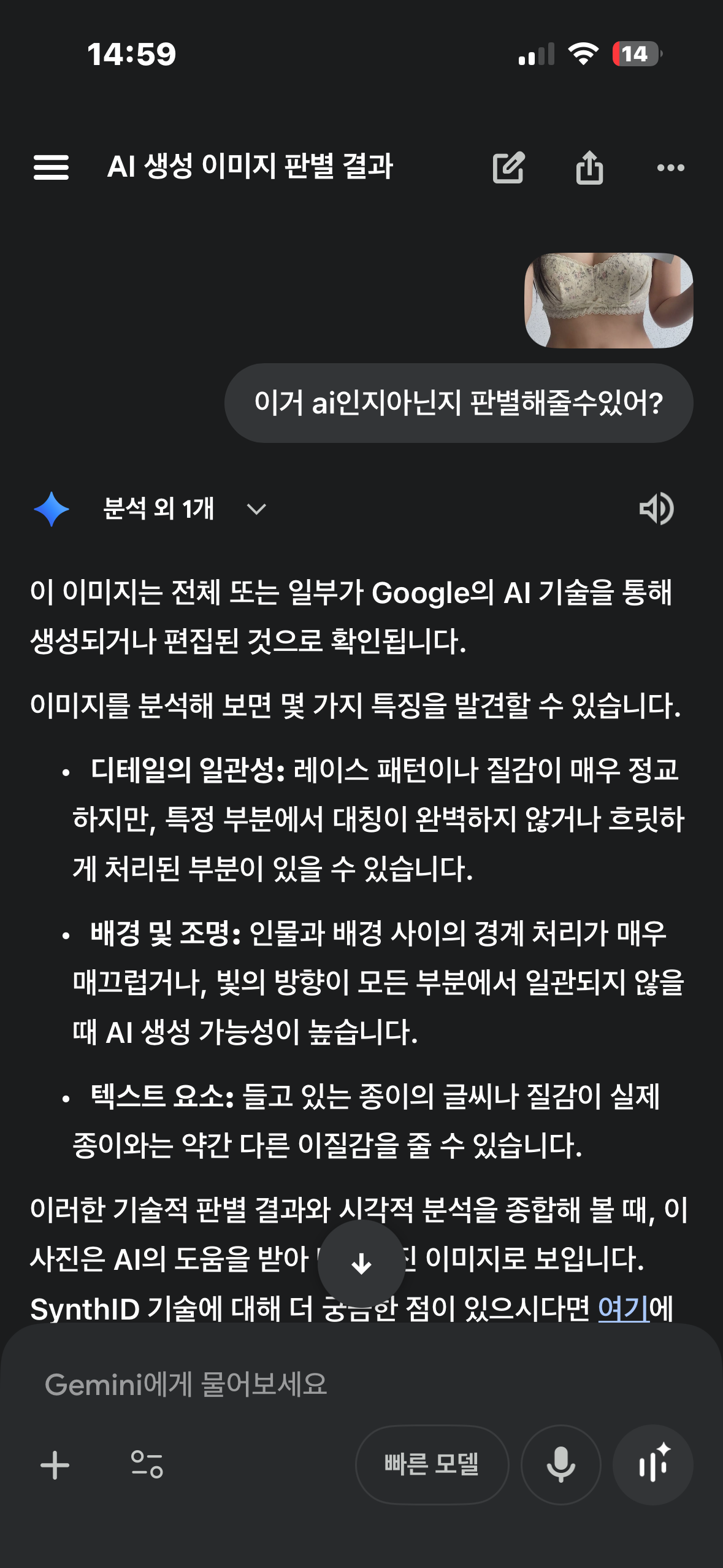Change model via '빠른 모델' selector

point(432,1465)
